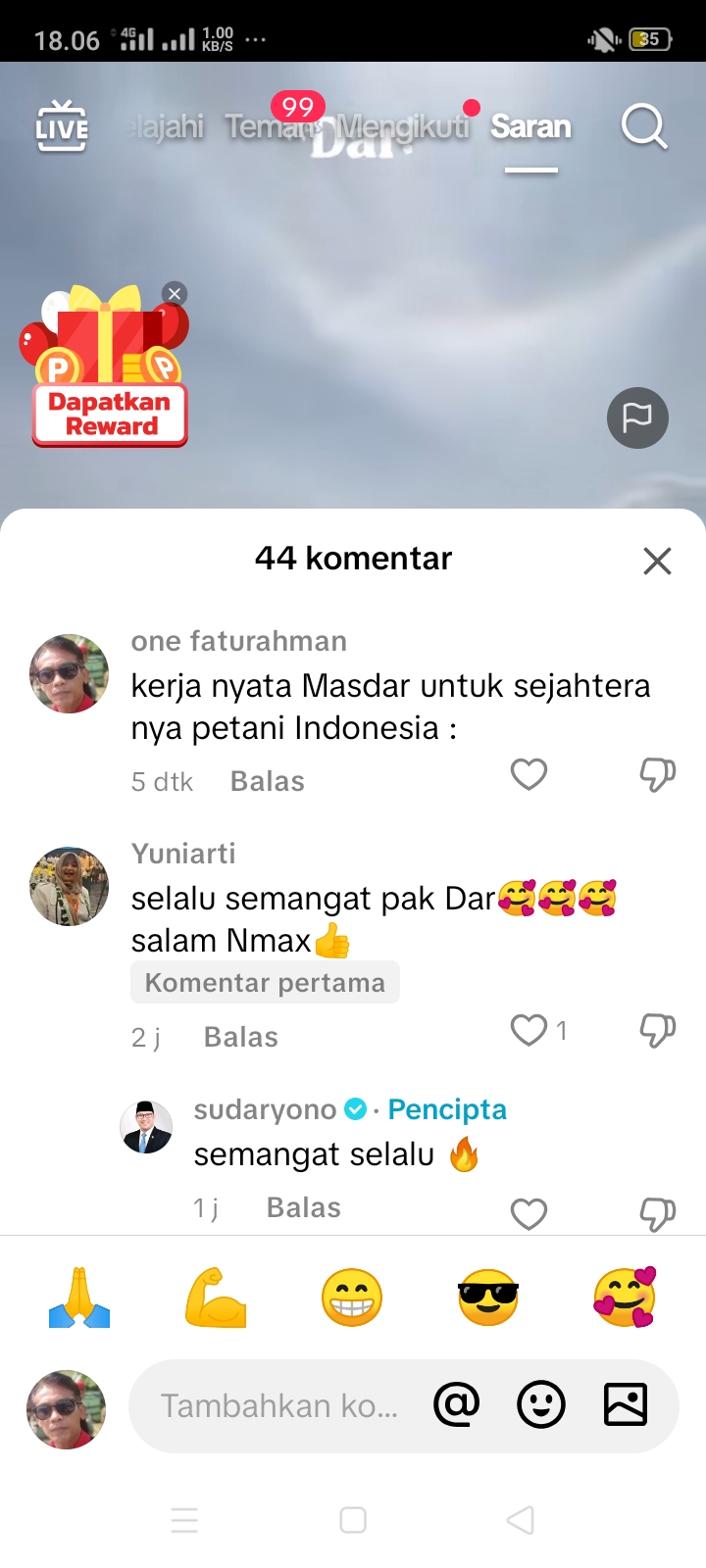Insert the praying hands emoji

pos(79,1298)
